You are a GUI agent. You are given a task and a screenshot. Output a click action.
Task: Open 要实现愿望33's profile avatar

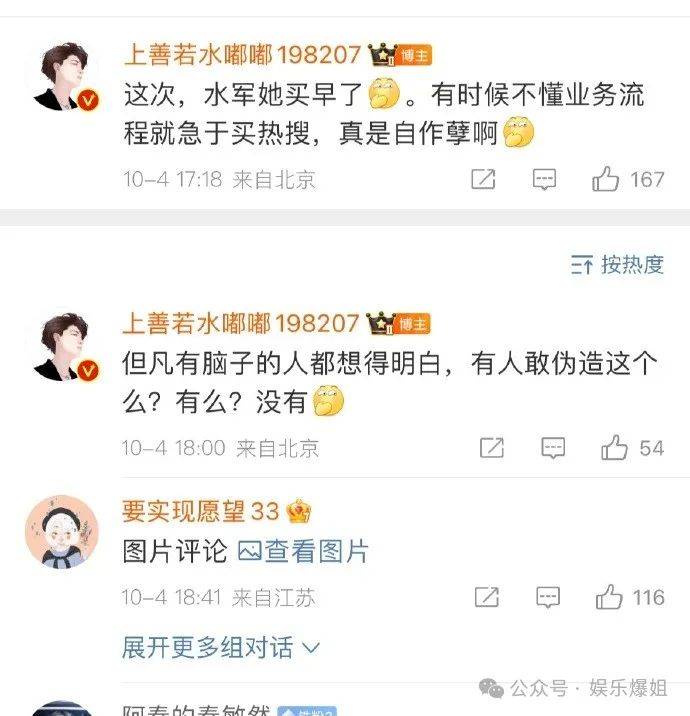pos(62,532)
